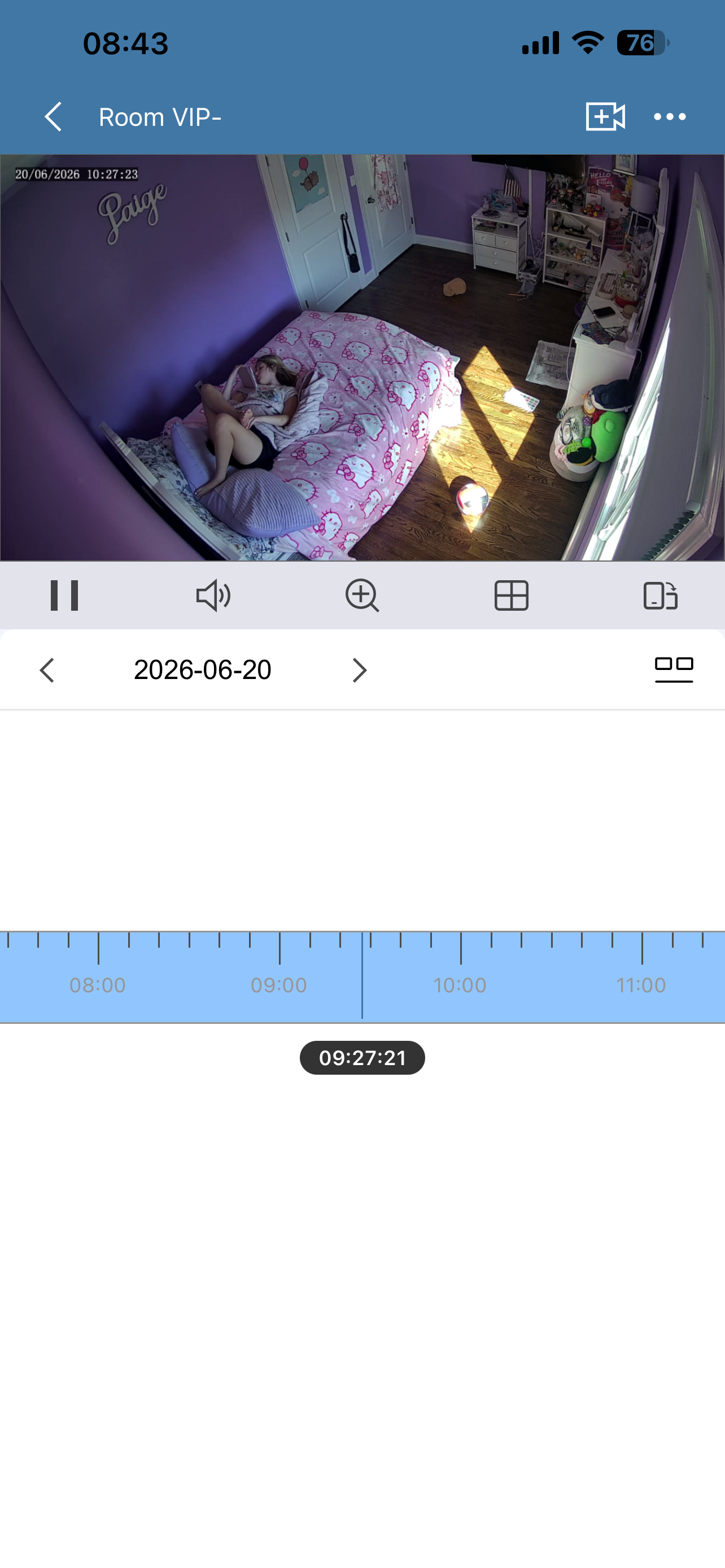Viewport: 725px width, 1568px height.
Task: Open the three-dot overflow menu
Action: pyautogui.click(x=670, y=116)
